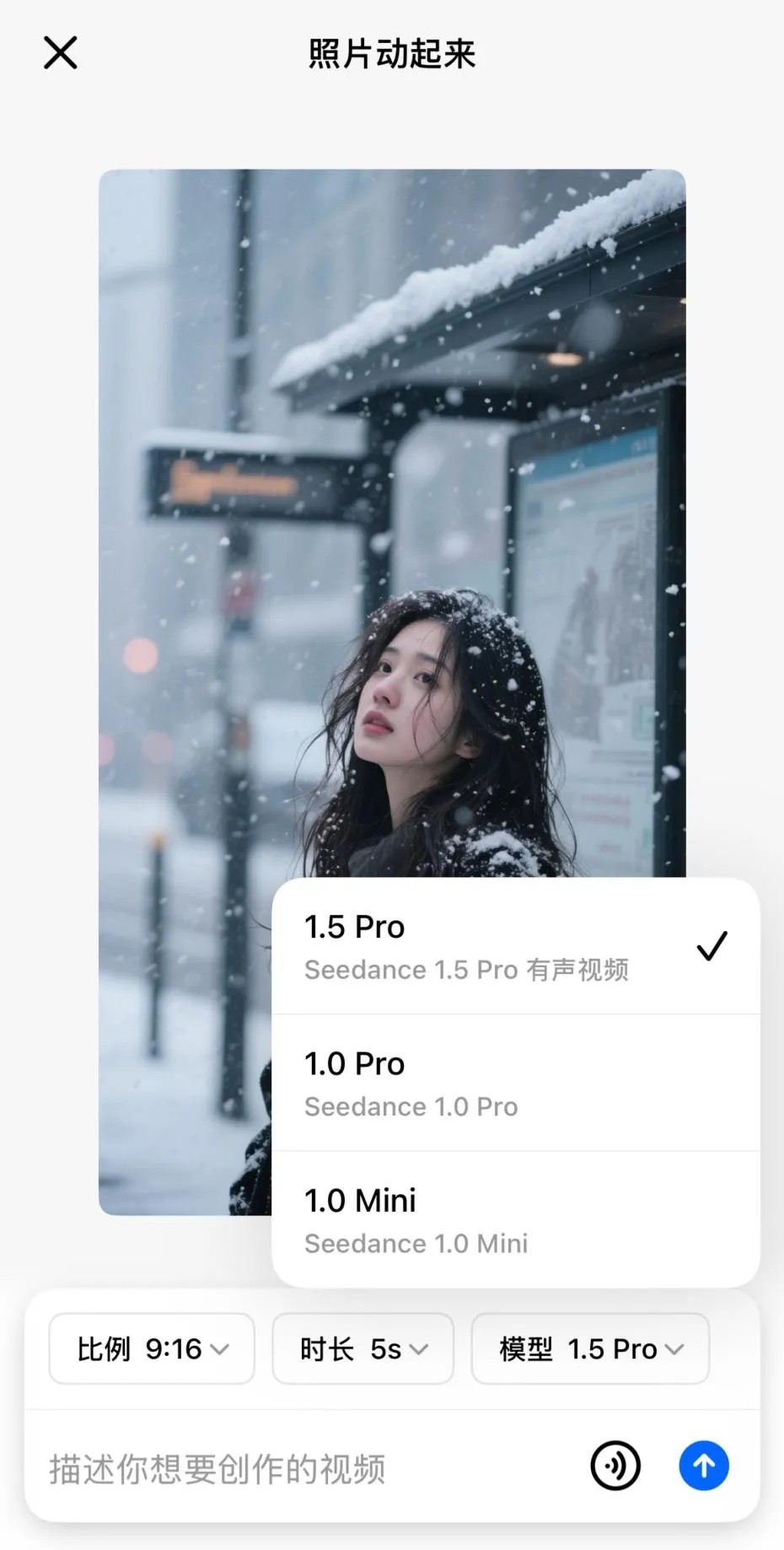
Task: Open the 模型 1.5 Pro model dropdown
Action: coord(589,1348)
